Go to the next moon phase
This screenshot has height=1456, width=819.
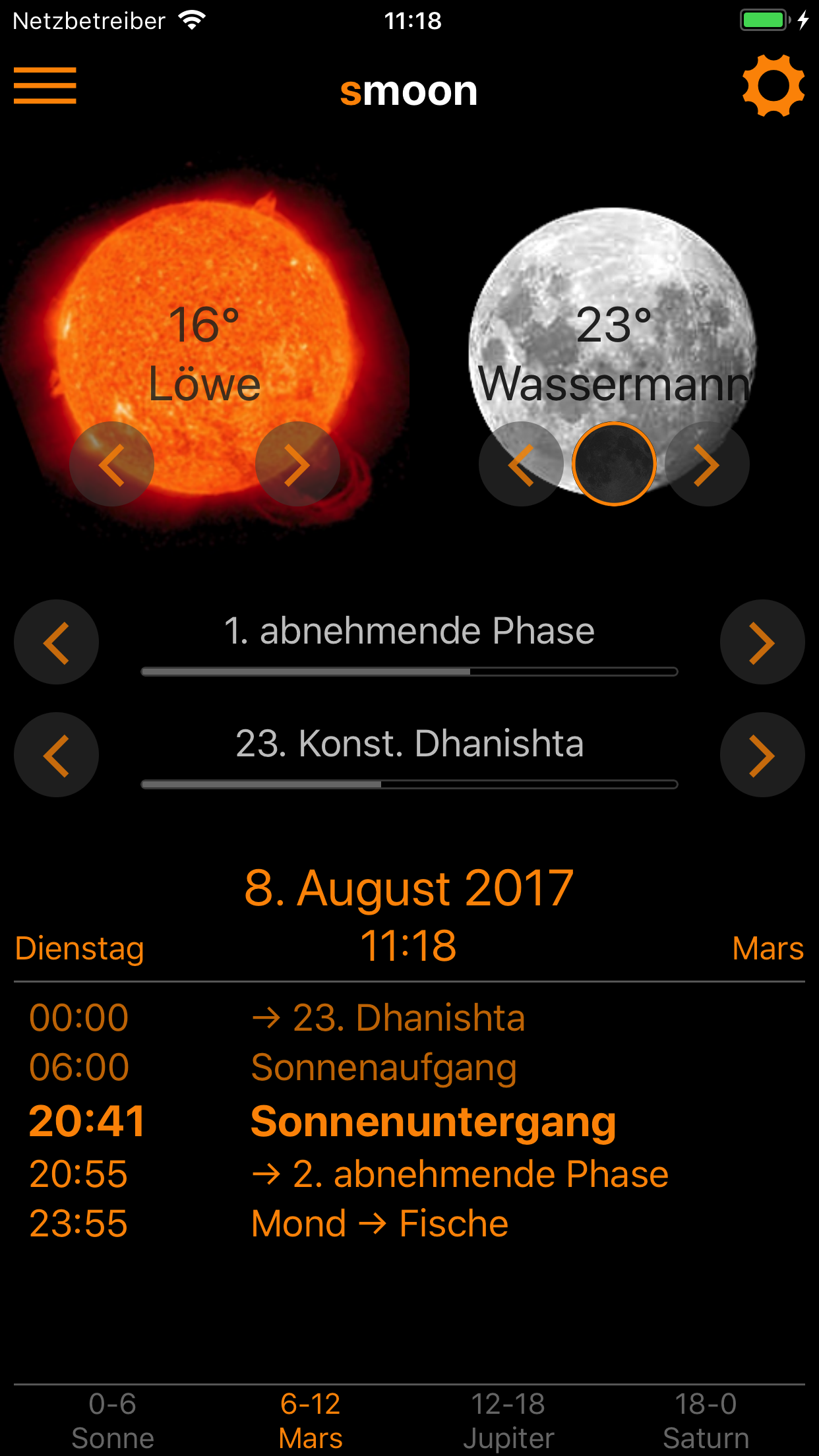click(x=762, y=642)
